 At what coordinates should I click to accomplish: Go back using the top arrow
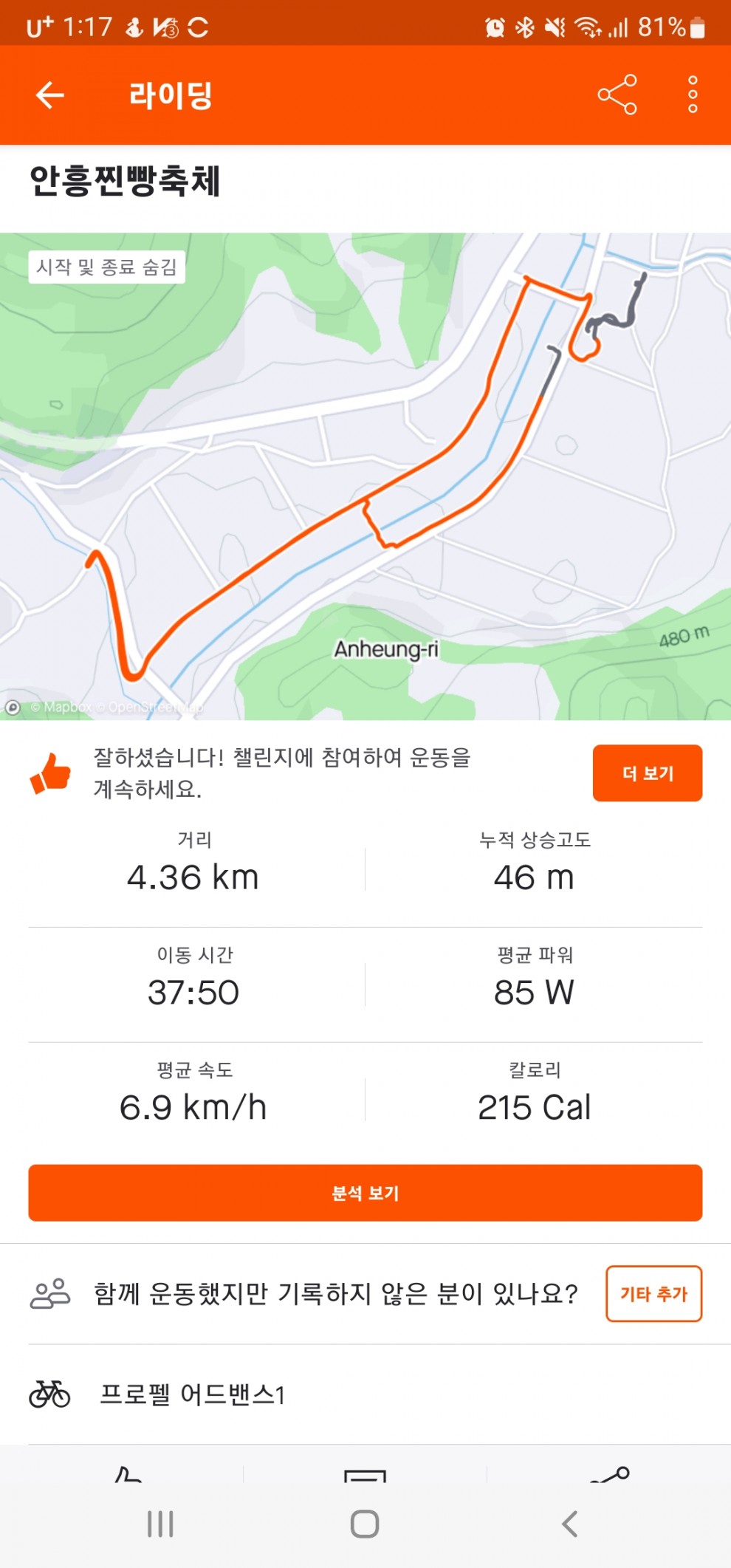[x=50, y=95]
